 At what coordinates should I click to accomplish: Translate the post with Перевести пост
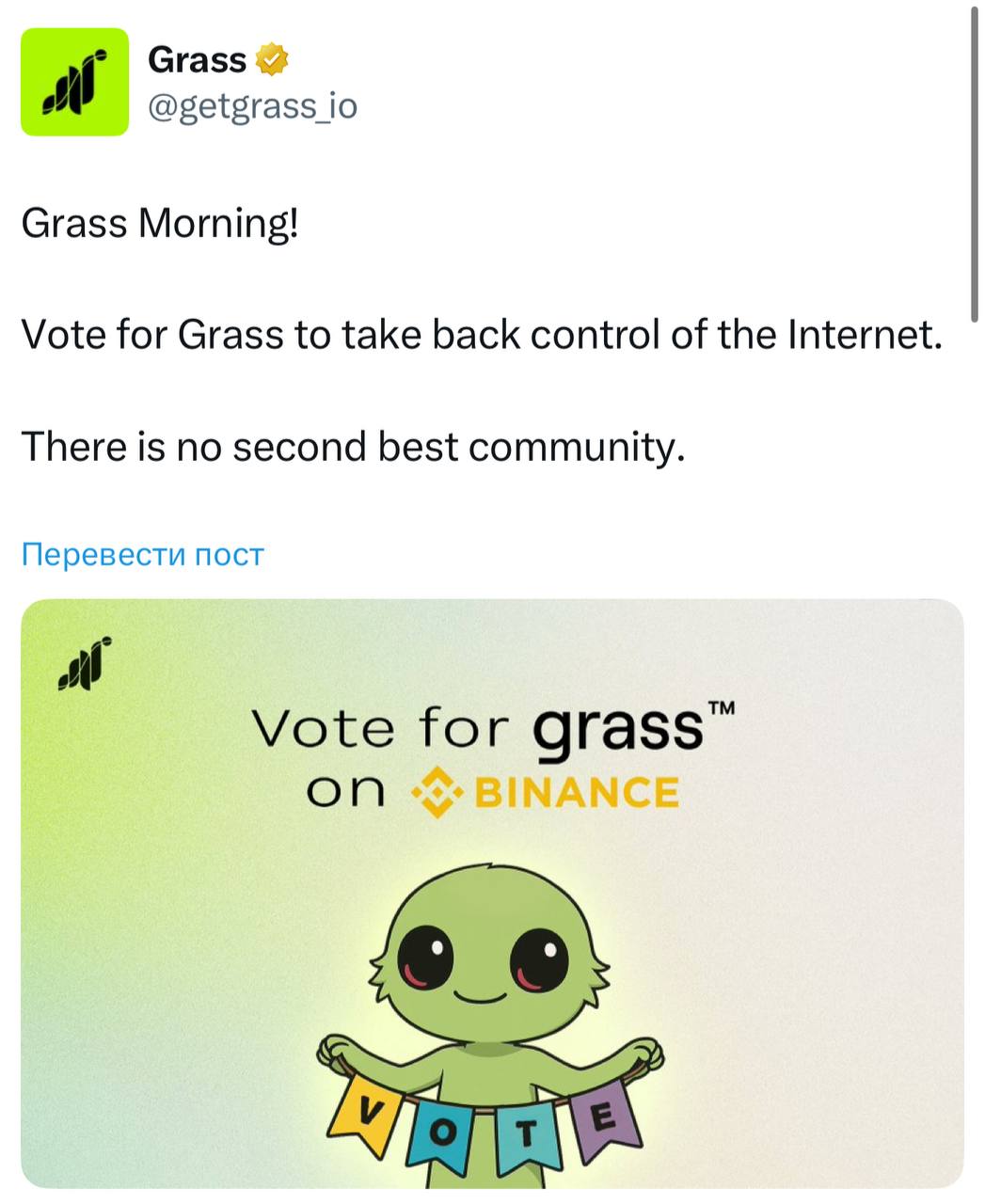point(142,555)
